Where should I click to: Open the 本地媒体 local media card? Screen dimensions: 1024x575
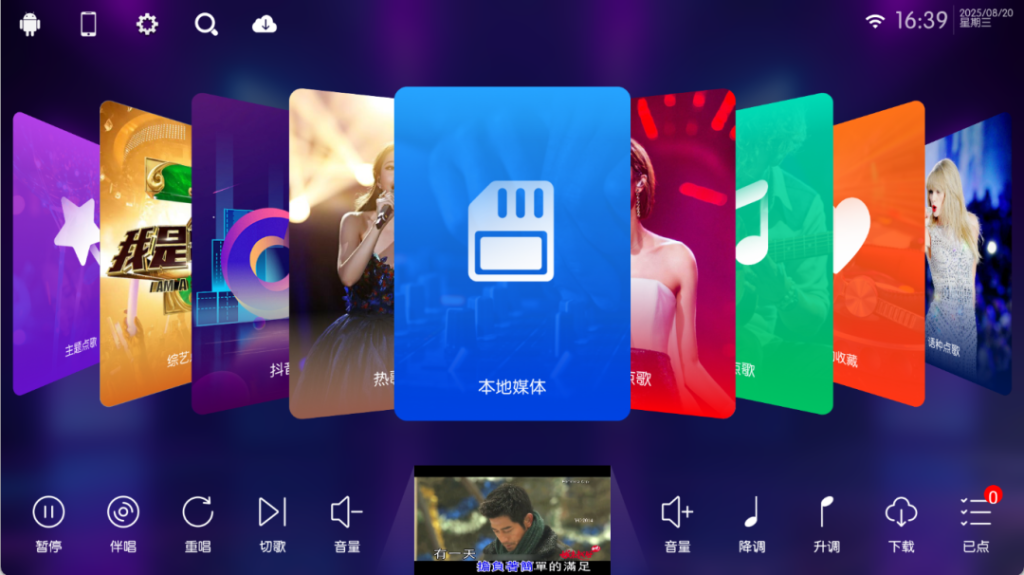[512, 253]
